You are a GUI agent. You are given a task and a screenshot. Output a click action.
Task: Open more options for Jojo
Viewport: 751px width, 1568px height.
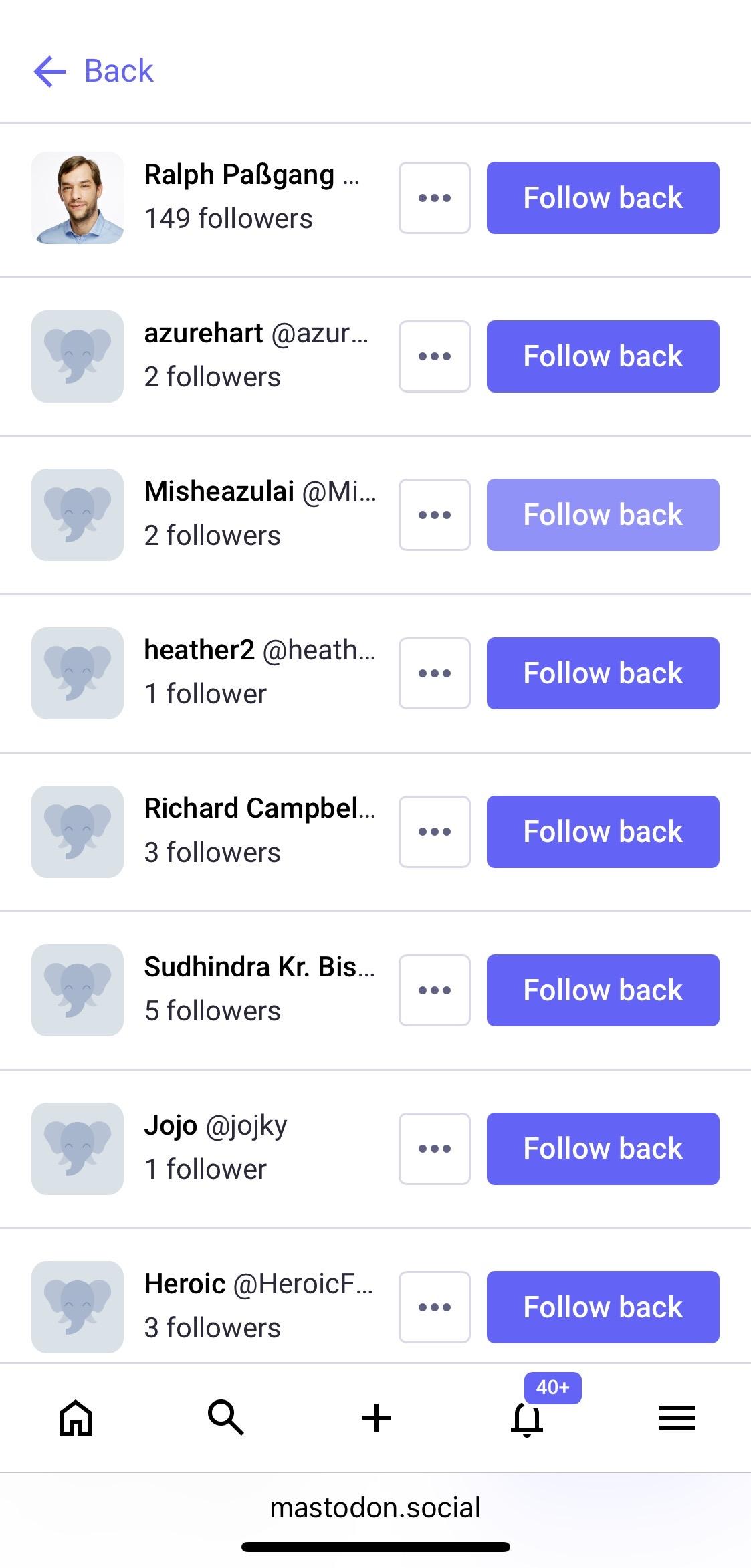(x=435, y=1149)
